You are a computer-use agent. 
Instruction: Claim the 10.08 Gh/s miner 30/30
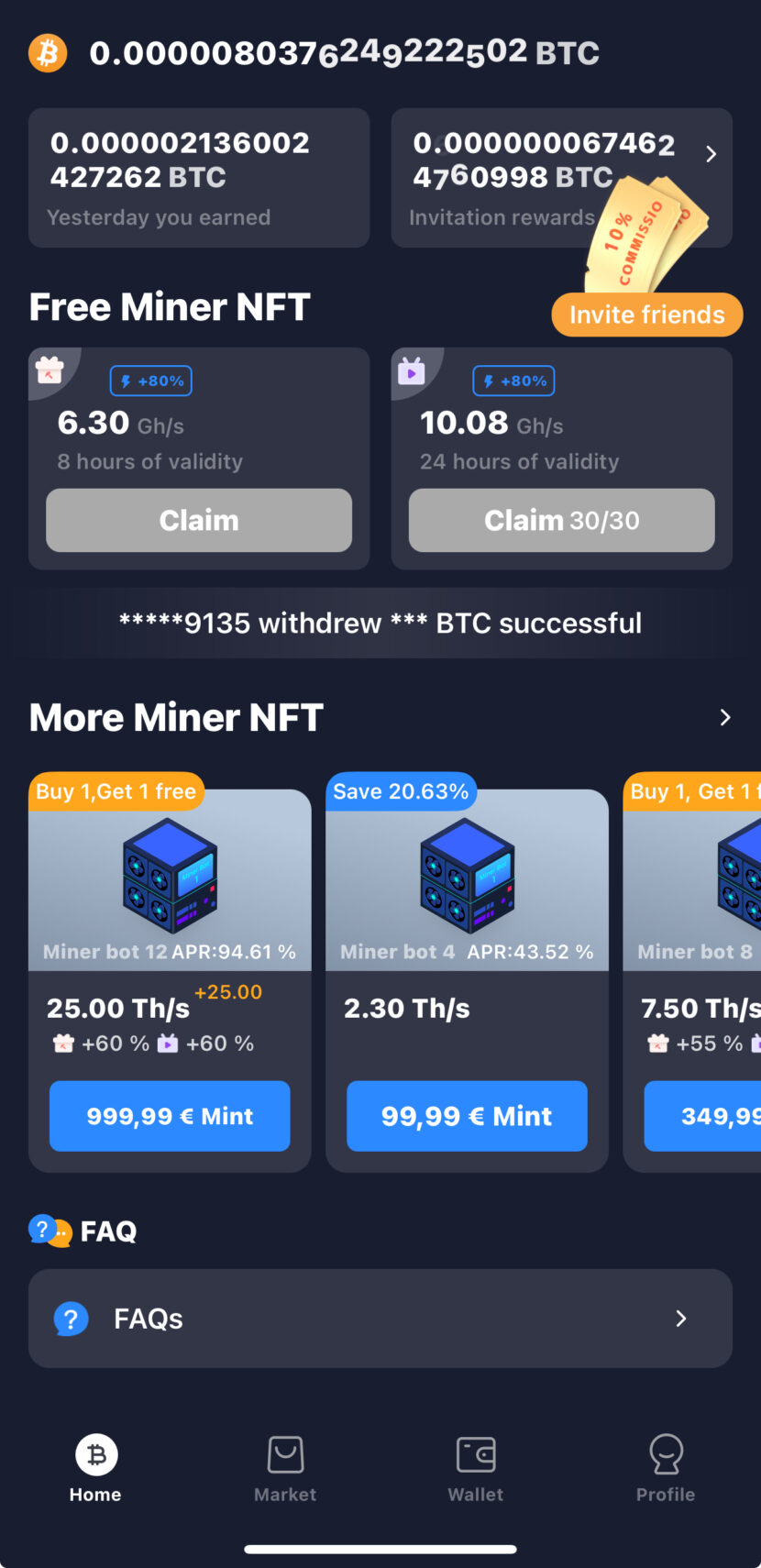point(561,520)
